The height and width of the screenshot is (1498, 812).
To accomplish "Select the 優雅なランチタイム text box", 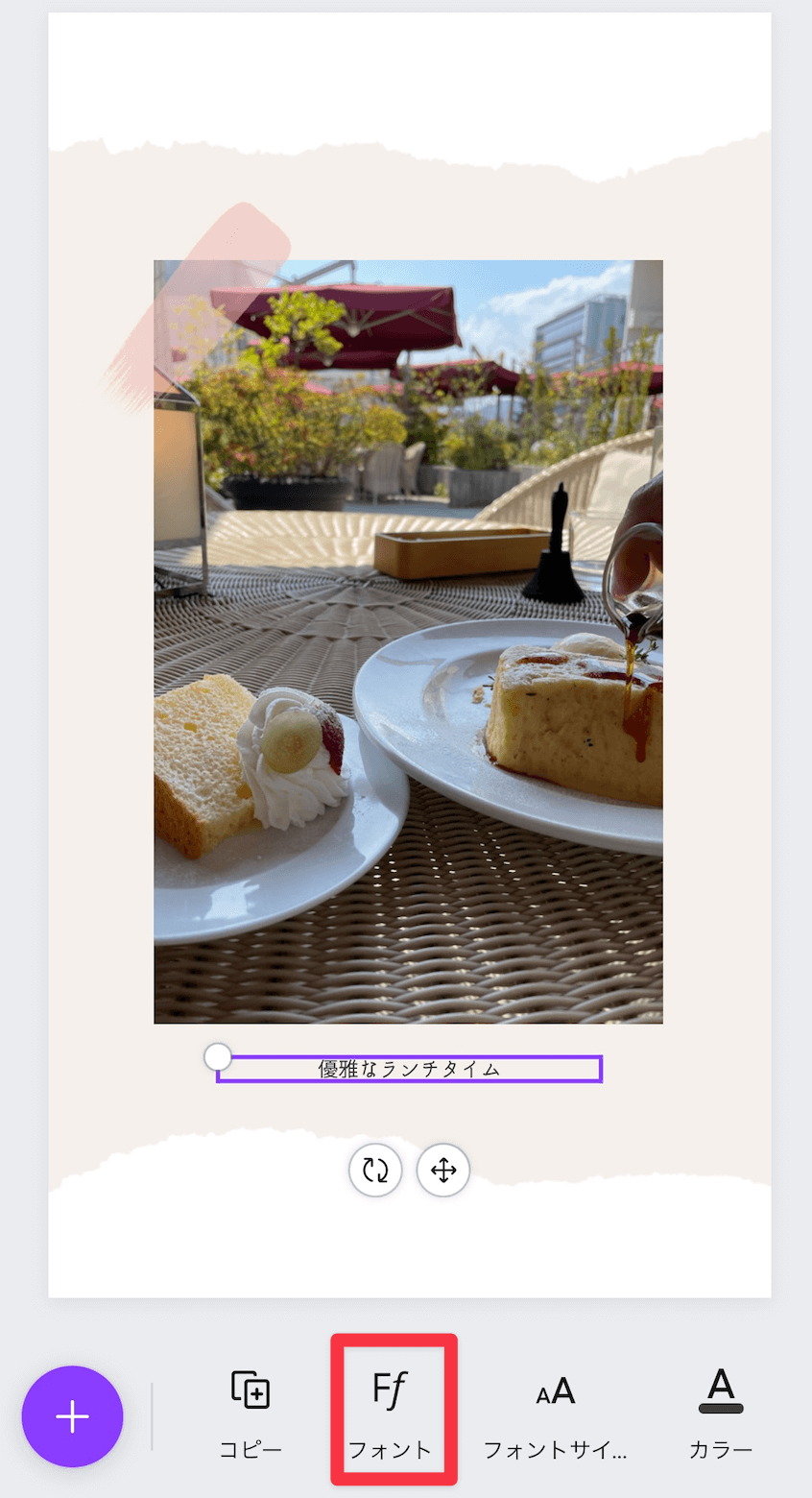I will [409, 1069].
